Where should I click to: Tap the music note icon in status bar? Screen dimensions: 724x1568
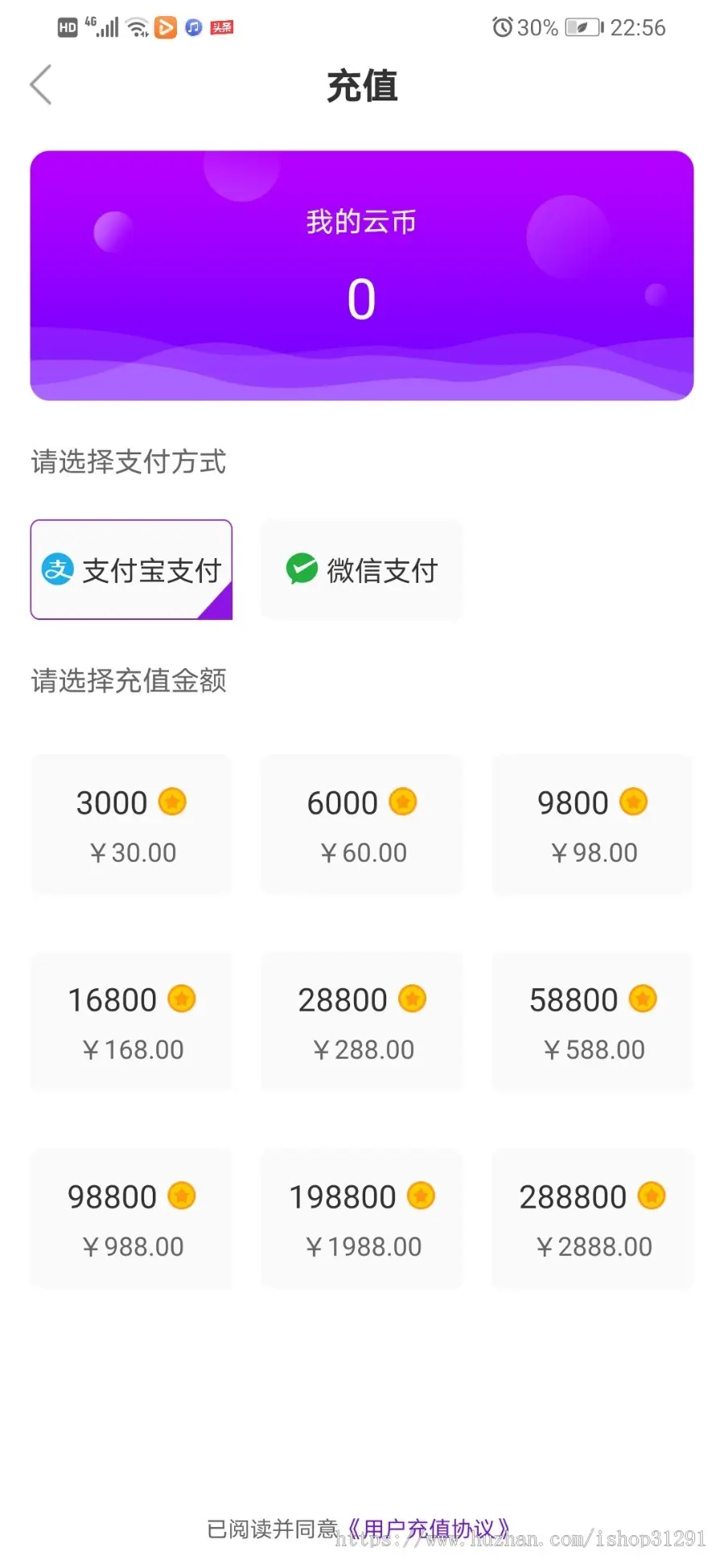[x=192, y=27]
